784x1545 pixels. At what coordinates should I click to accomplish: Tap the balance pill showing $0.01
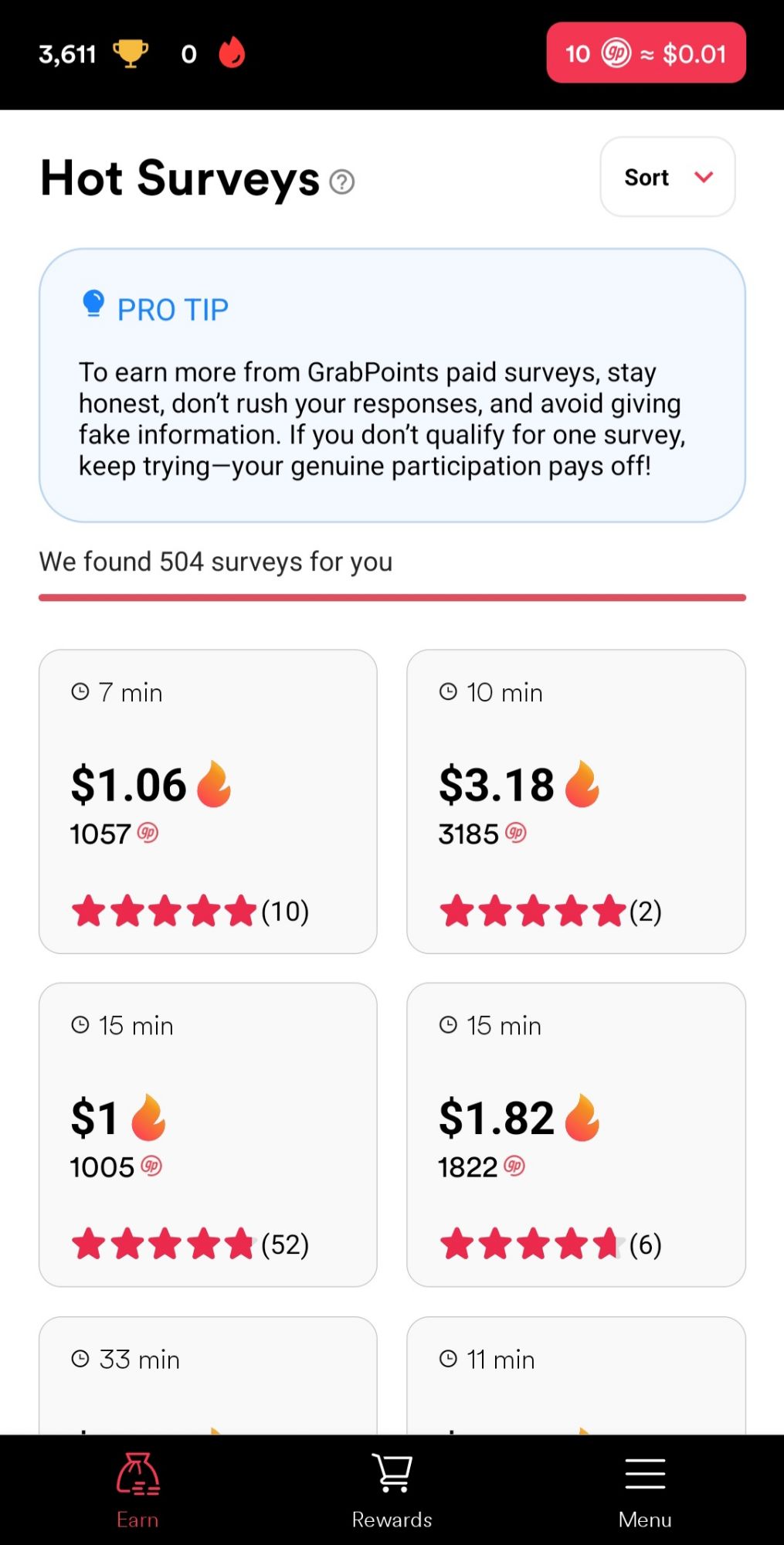point(645,53)
